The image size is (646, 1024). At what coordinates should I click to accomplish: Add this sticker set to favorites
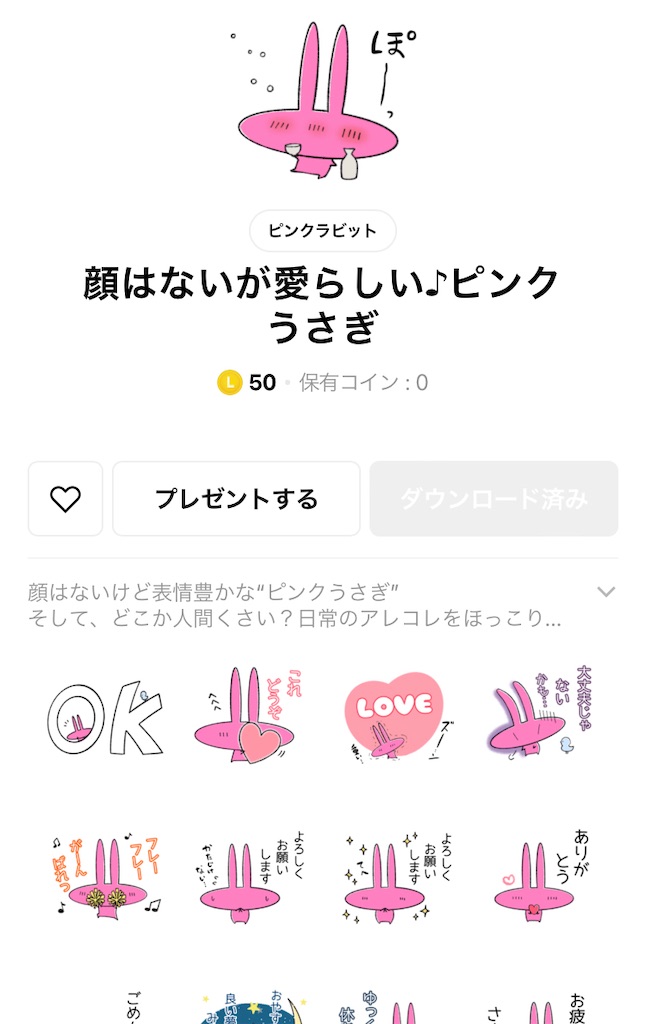click(x=65, y=499)
